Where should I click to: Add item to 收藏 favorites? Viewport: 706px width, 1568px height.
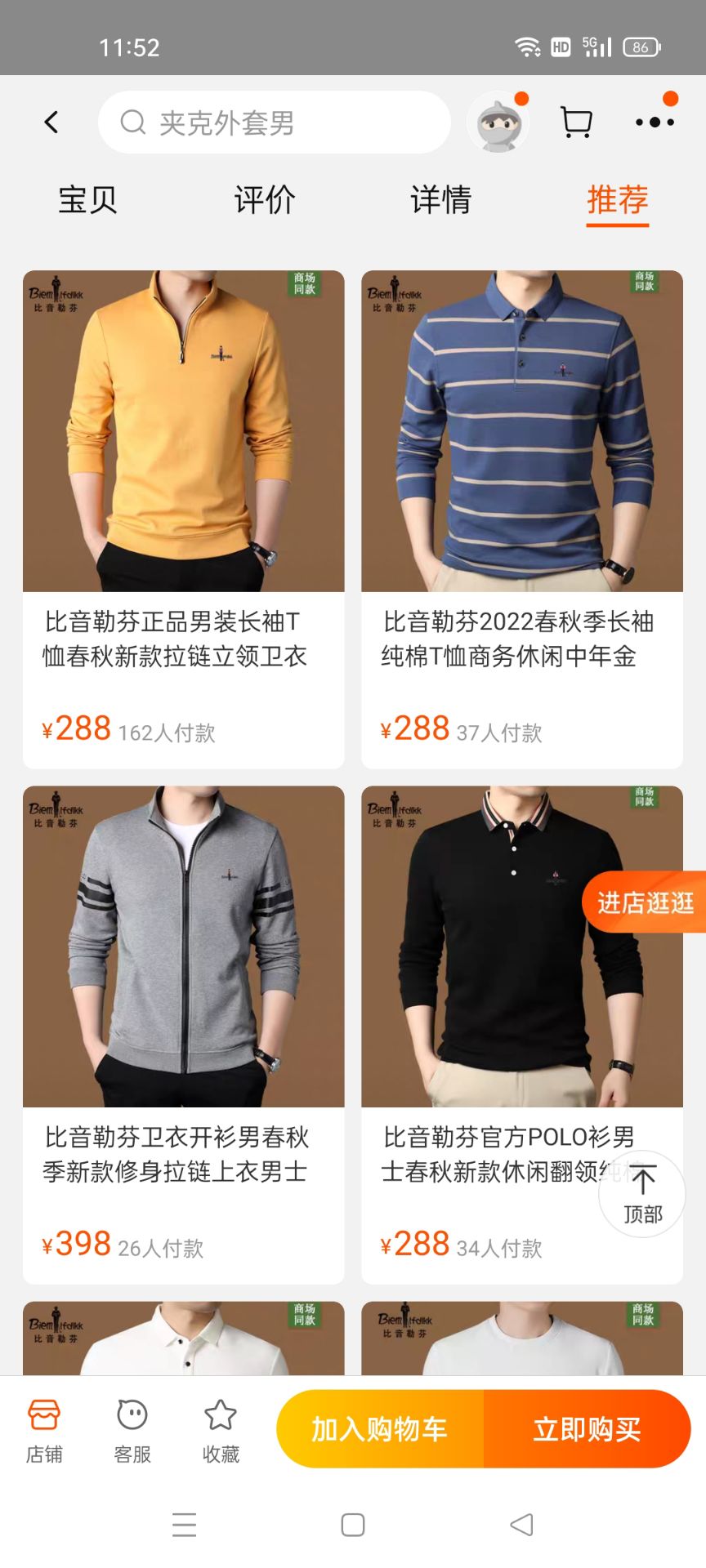coord(221,1429)
